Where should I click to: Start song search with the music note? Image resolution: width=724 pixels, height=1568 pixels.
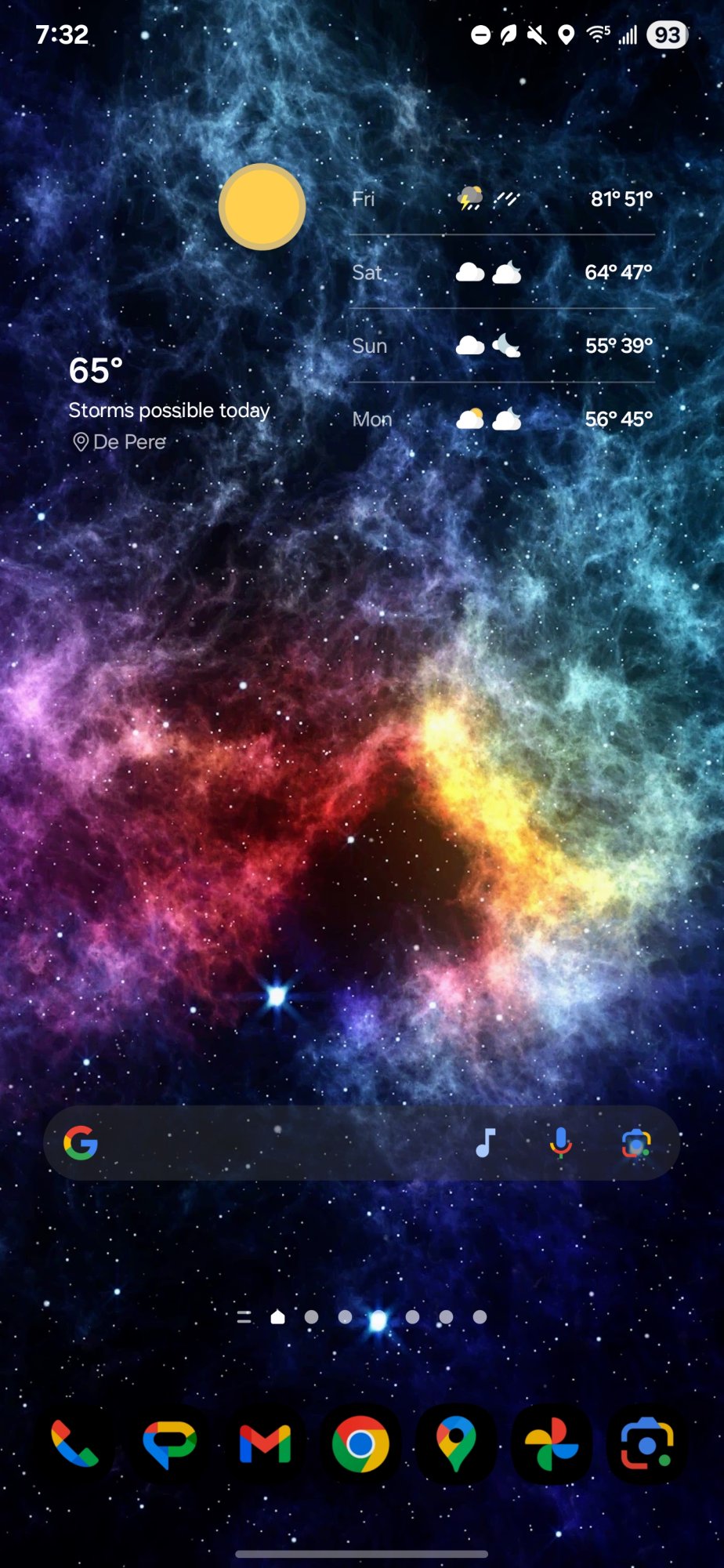click(486, 1144)
